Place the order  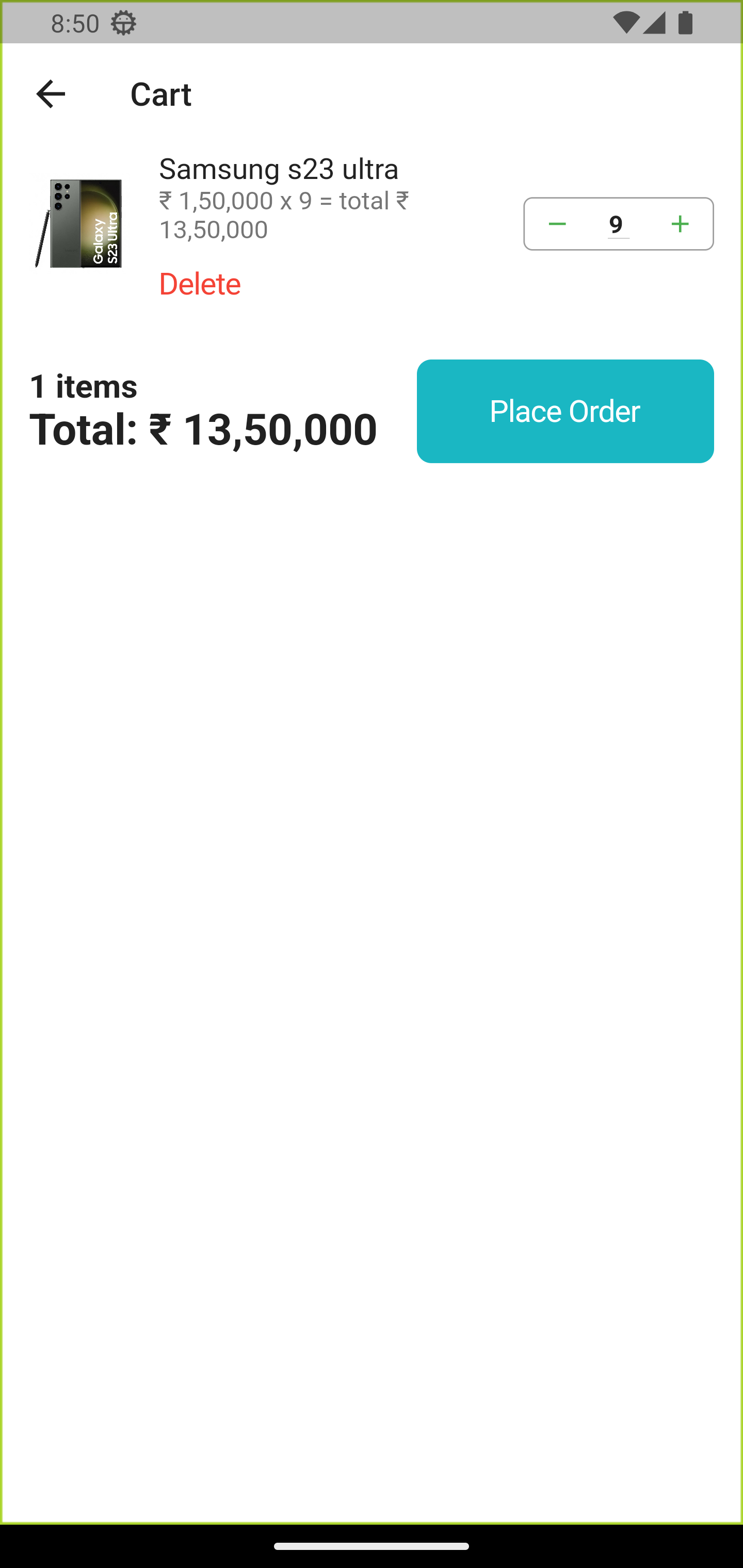(x=564, y=411)
